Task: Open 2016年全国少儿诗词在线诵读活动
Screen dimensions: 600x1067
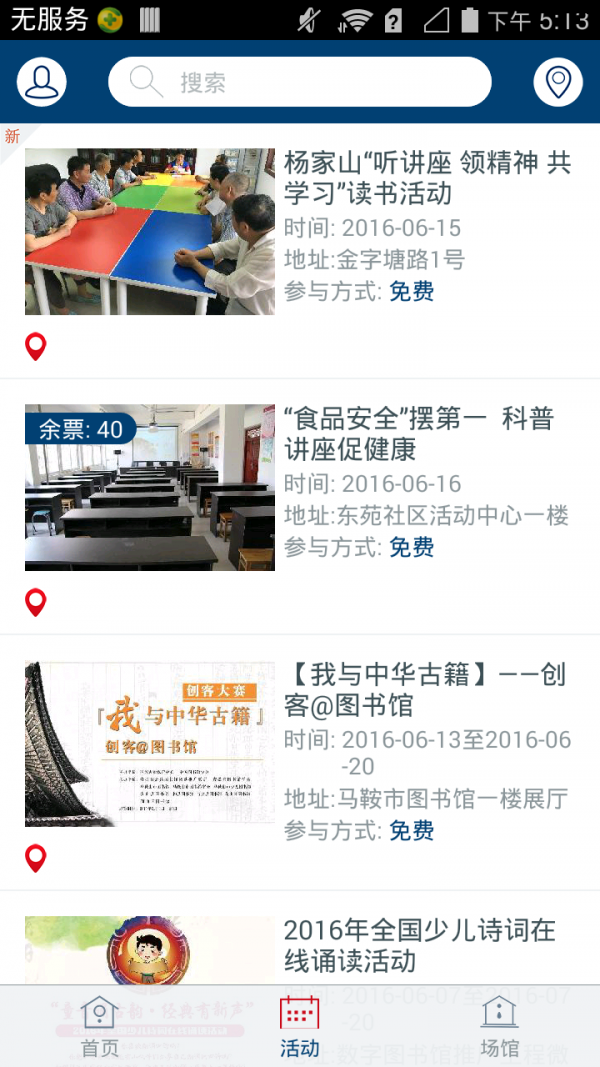Action: (x=419, y=945)
